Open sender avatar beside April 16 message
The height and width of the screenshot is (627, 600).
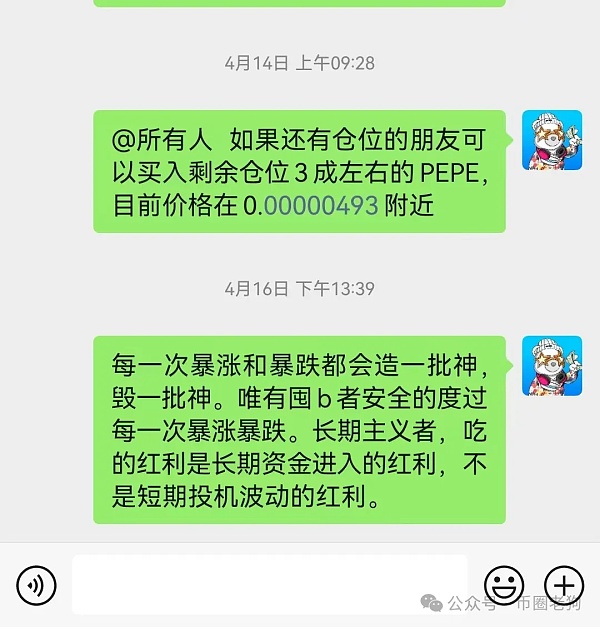552,366
